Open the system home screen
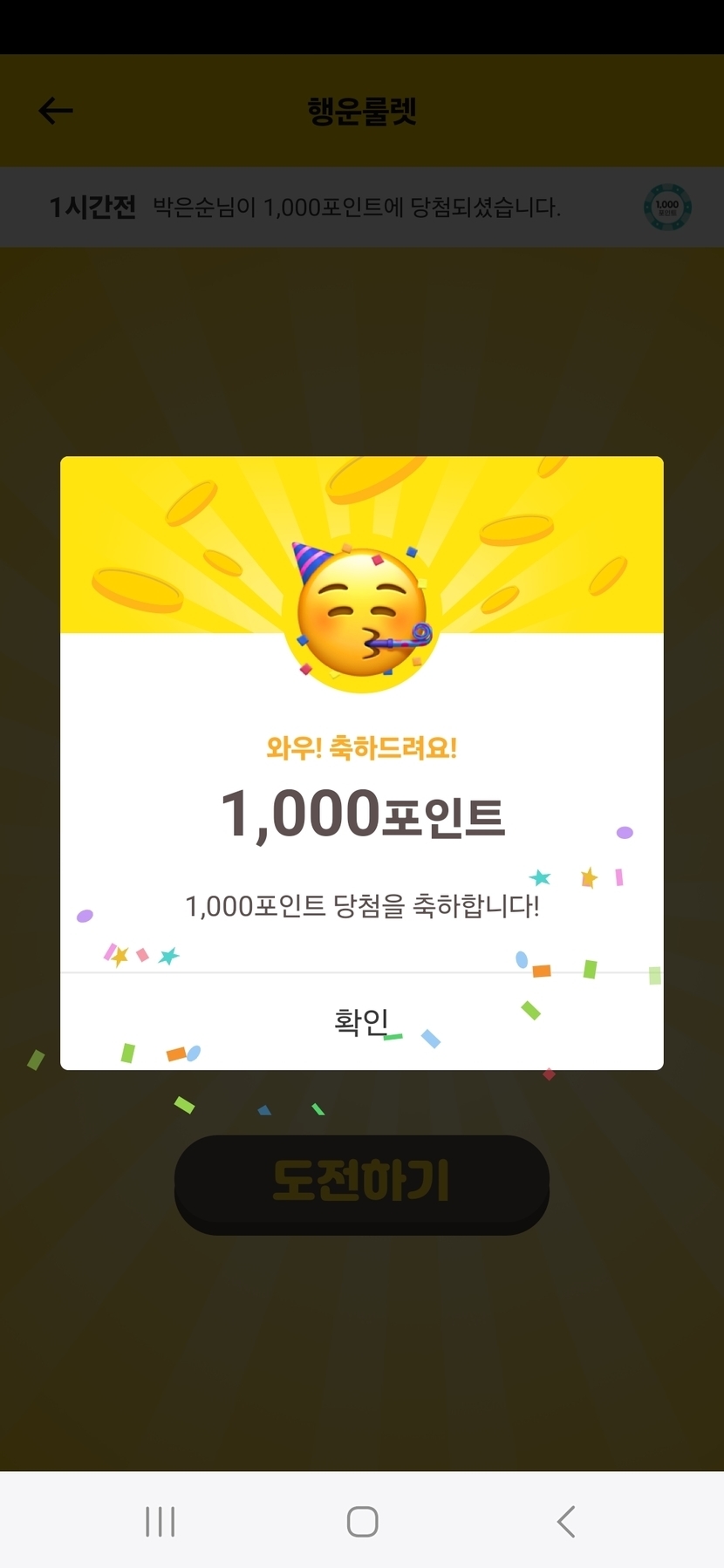The height and width of the screenshot is (1568, 724). click(x=362, y=1522)
